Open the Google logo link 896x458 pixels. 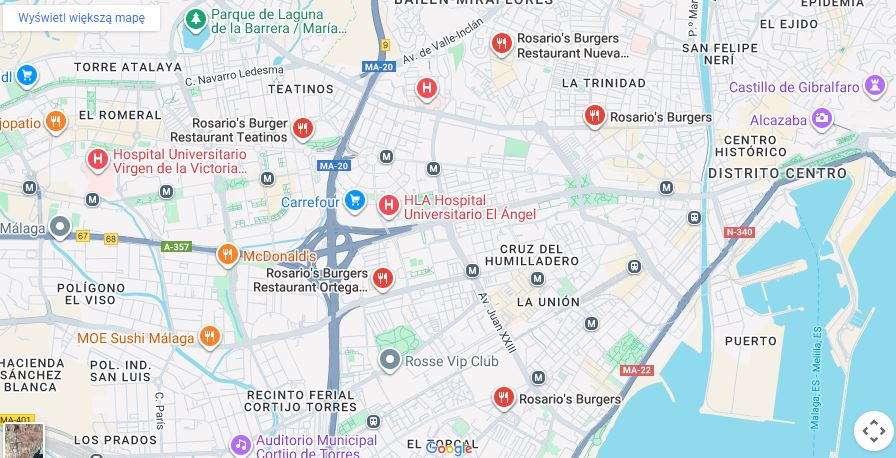(448, 448)
